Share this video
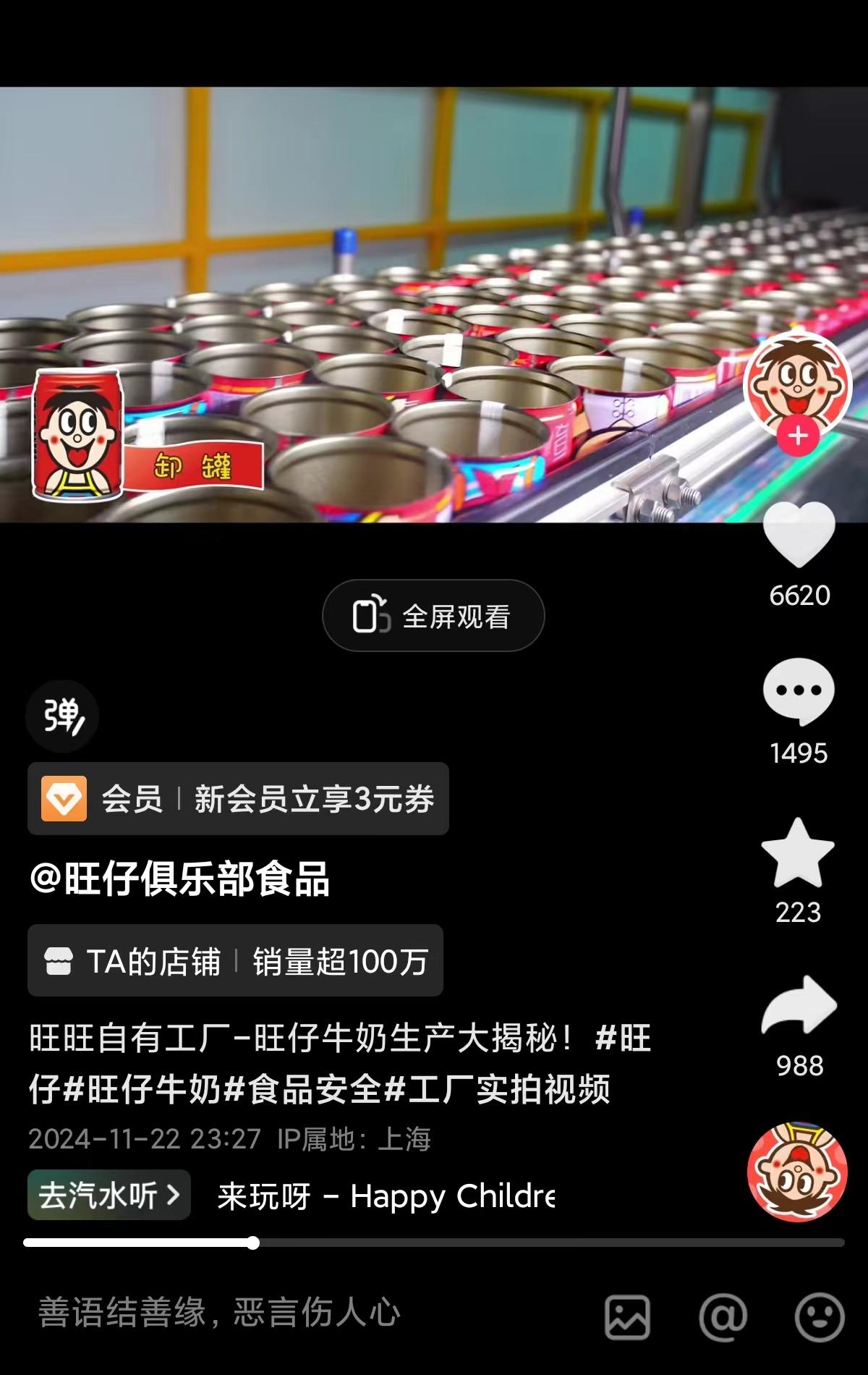The height and width of the screenshot is (1375, 868). tap(799, 1007)
